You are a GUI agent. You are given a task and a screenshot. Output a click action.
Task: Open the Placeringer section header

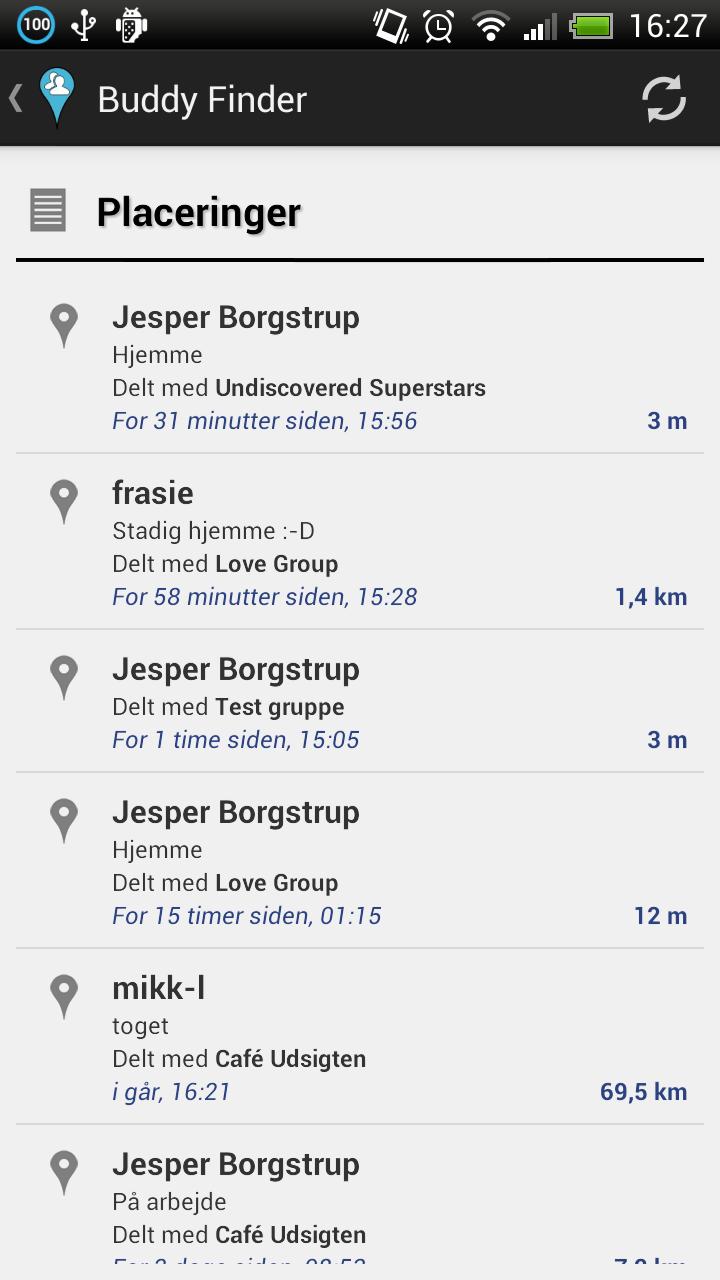click(198, 210)
